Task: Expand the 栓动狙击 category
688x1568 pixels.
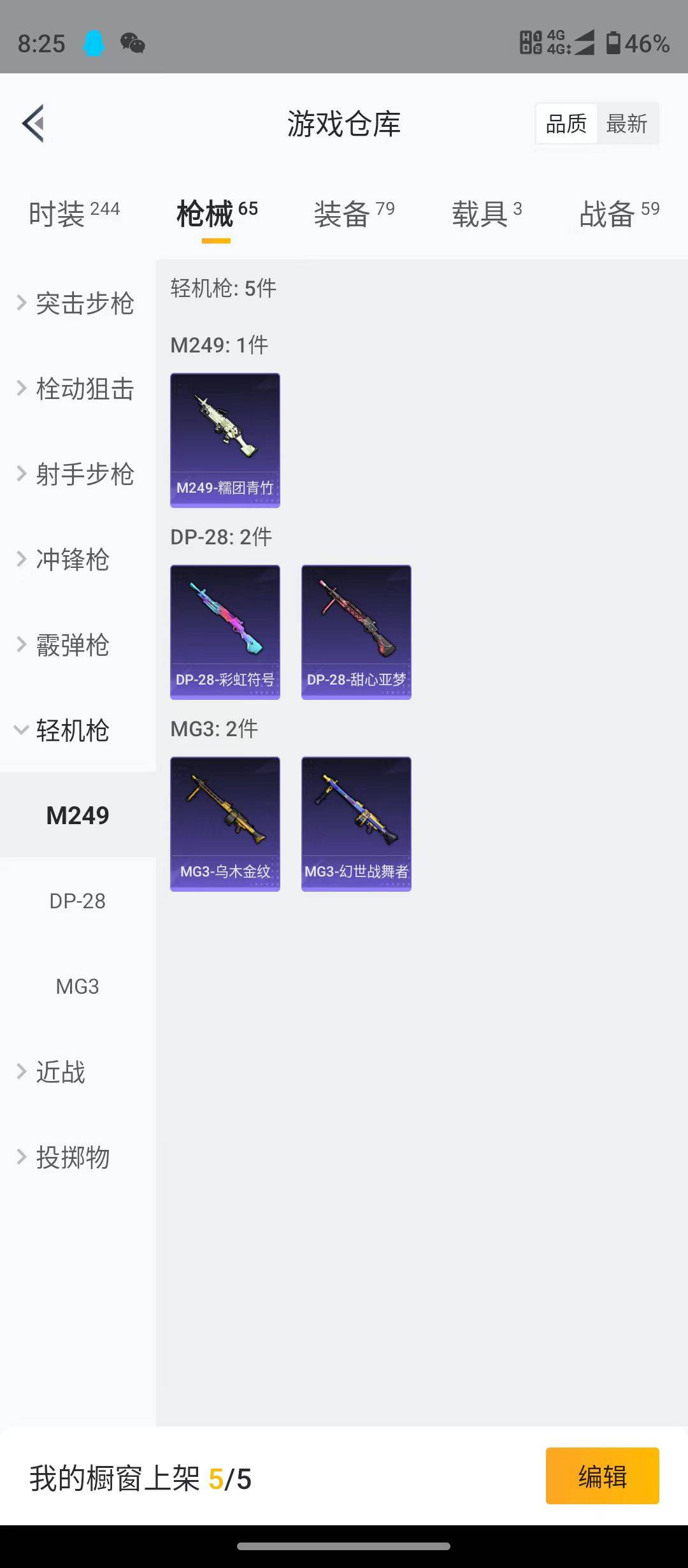Action: coord(83,389)
